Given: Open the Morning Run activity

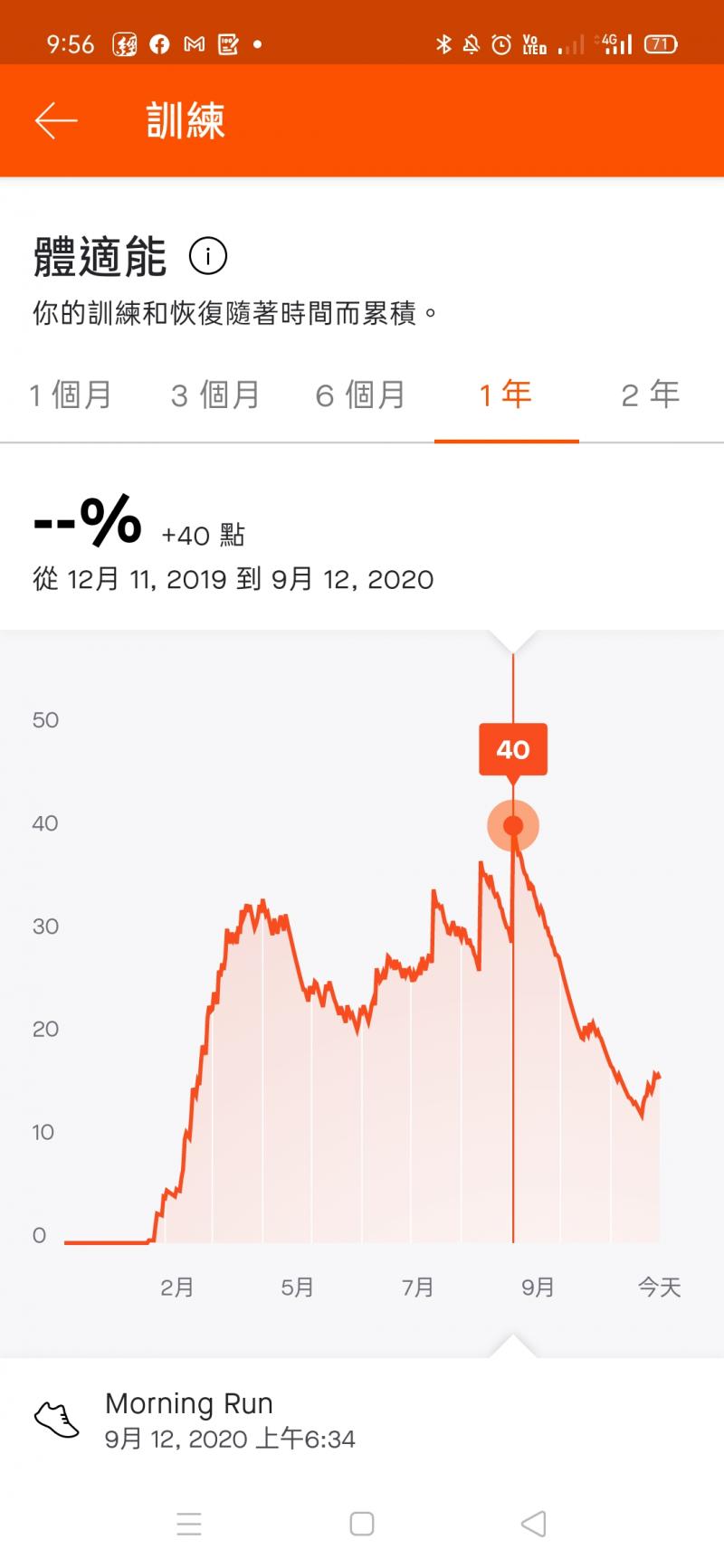Looking at the screenshot, I should point(231,1420).
